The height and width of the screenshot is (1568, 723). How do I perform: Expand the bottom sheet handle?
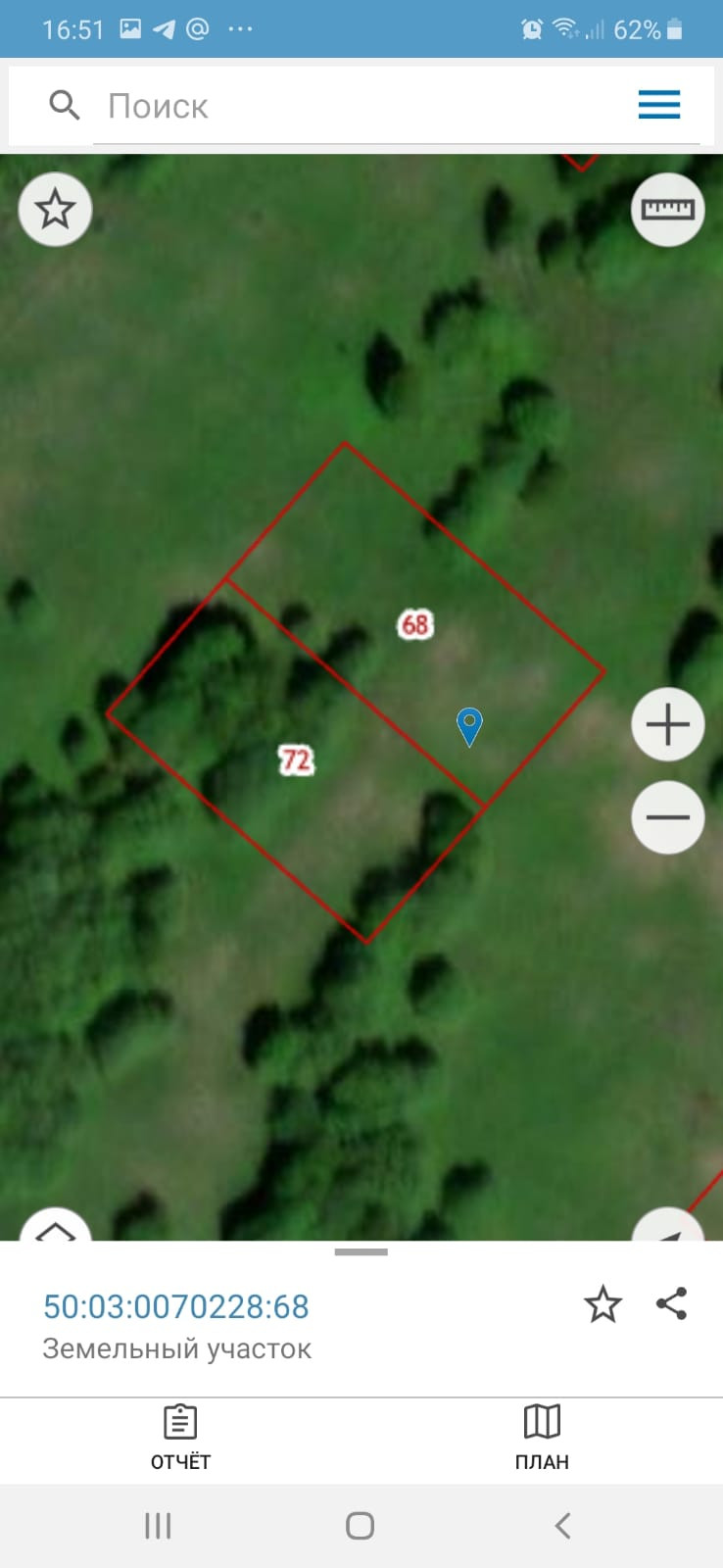[361, 1251]
